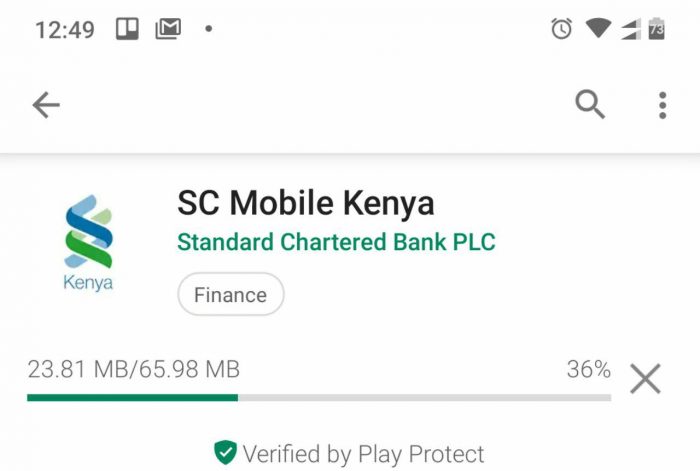Open Play Store search
This screenshot has width=700, height=471.
click(x=590, y=104)
